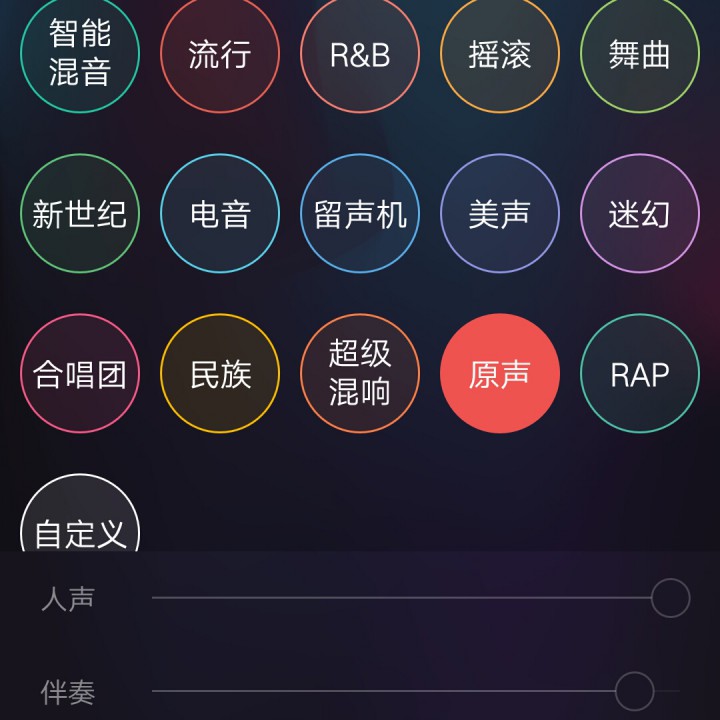This screenshot has width=720, height=720.
Task: Select the highlighted 原声 preset
Action: click(500, 373)
